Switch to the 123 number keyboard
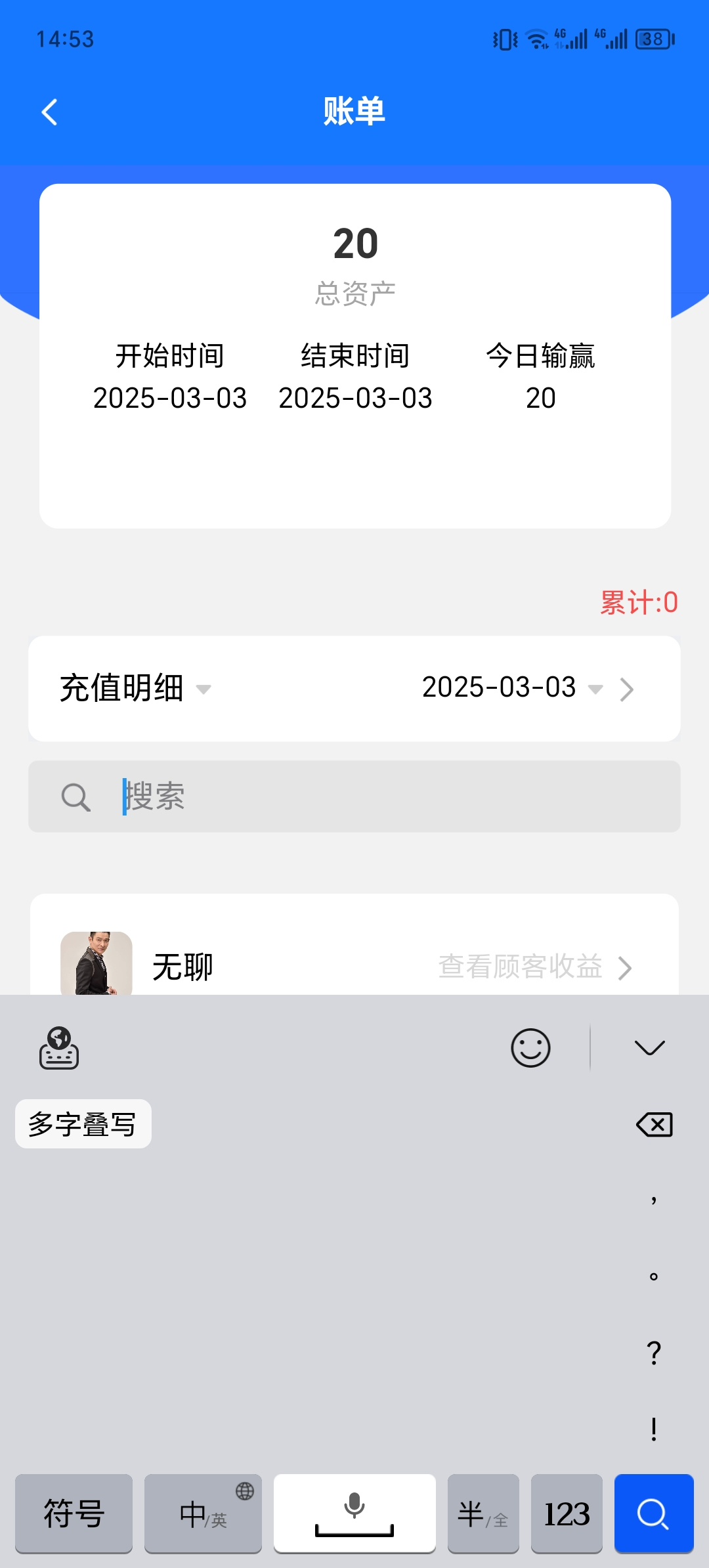This screenshot has width=709, height=1568. coord(567,1514)
